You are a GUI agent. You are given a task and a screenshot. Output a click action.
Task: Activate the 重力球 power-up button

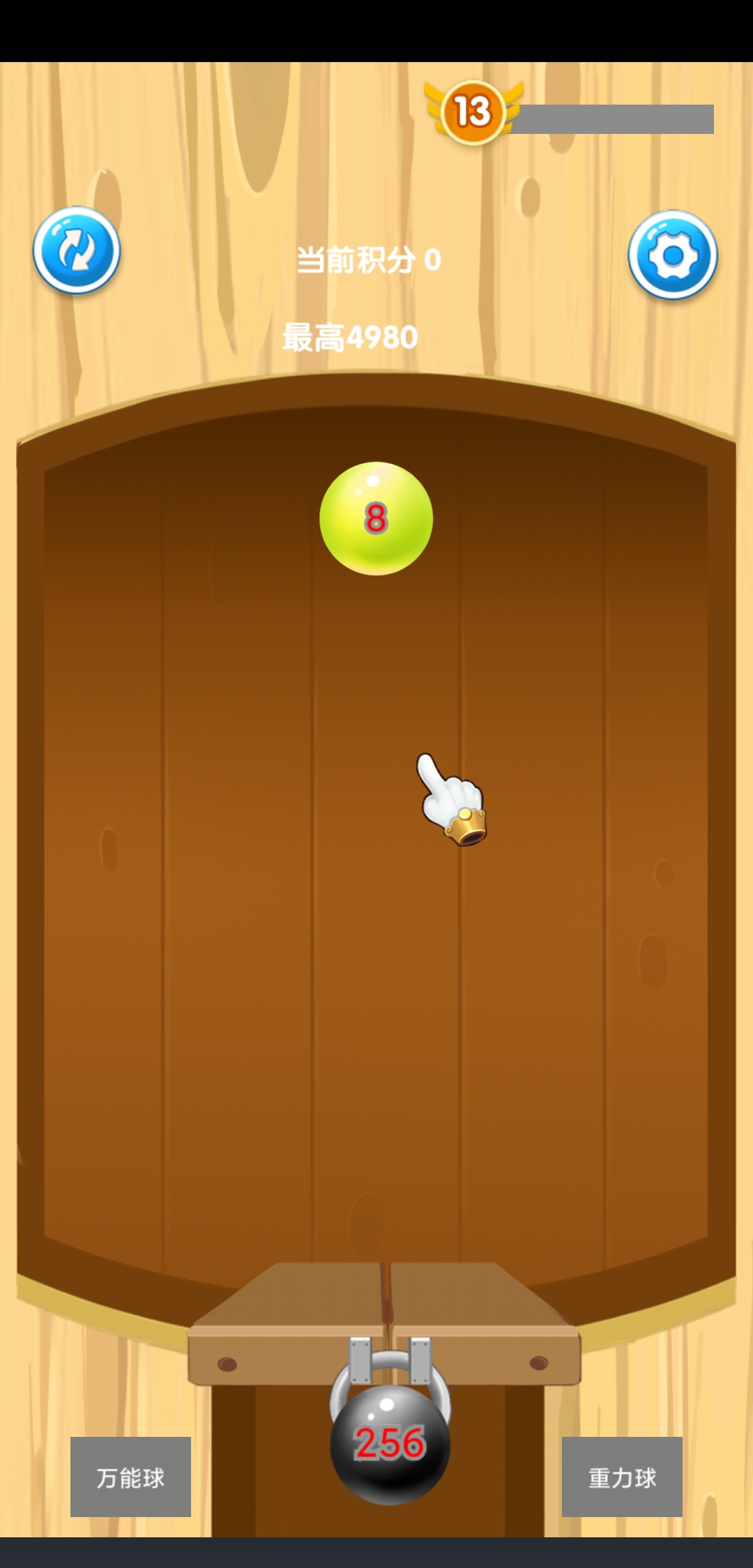(x=622, y=1477)
